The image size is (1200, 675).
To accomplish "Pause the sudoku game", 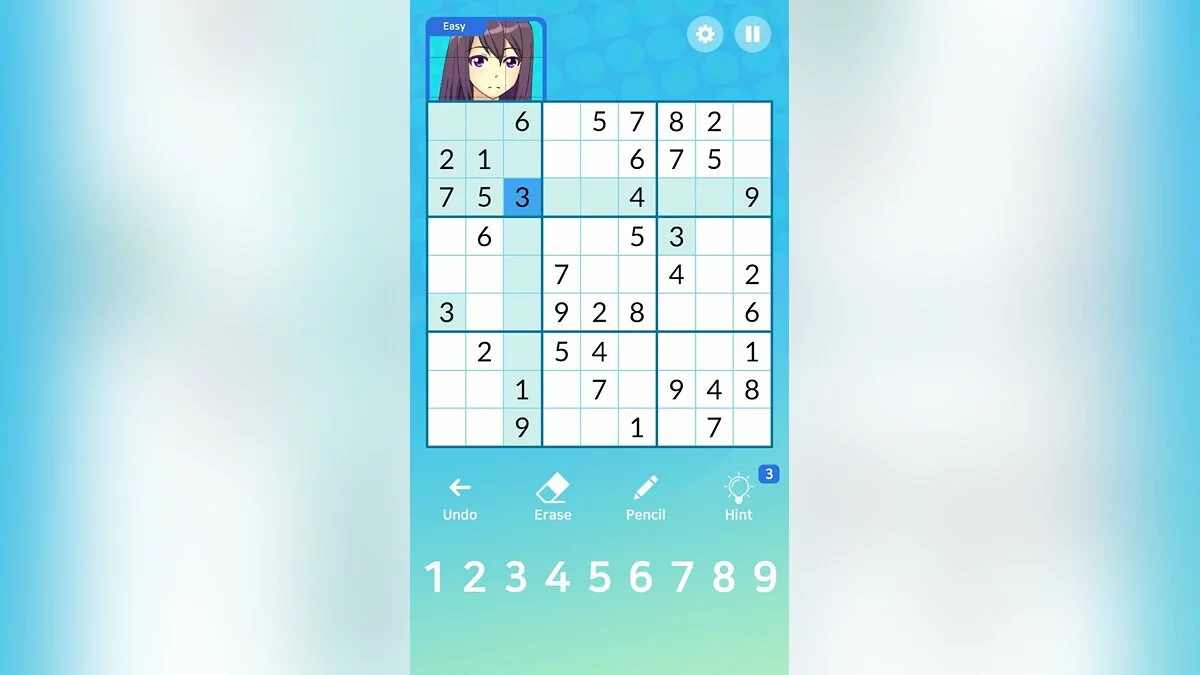I will (753, 35).
